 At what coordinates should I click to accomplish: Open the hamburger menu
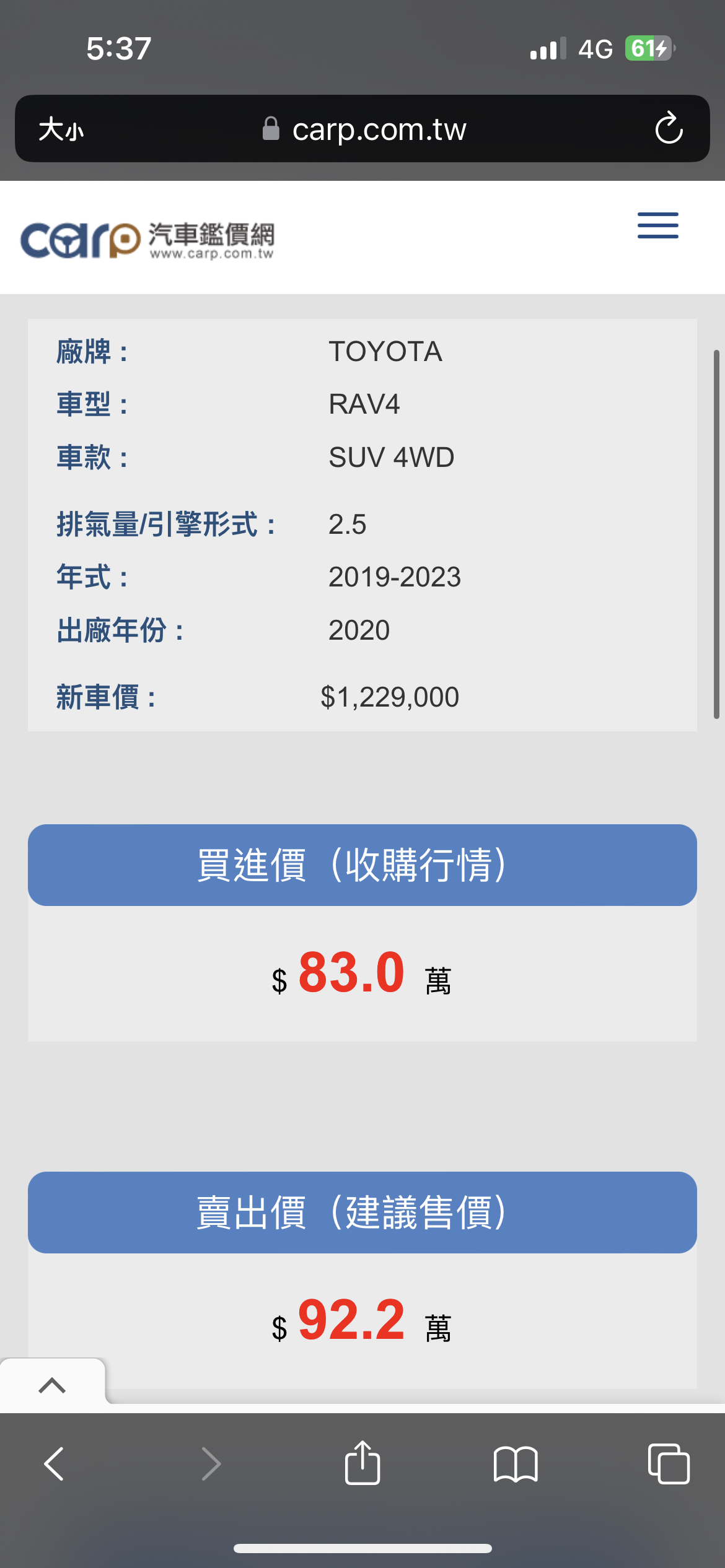click(x=658, y=225)
